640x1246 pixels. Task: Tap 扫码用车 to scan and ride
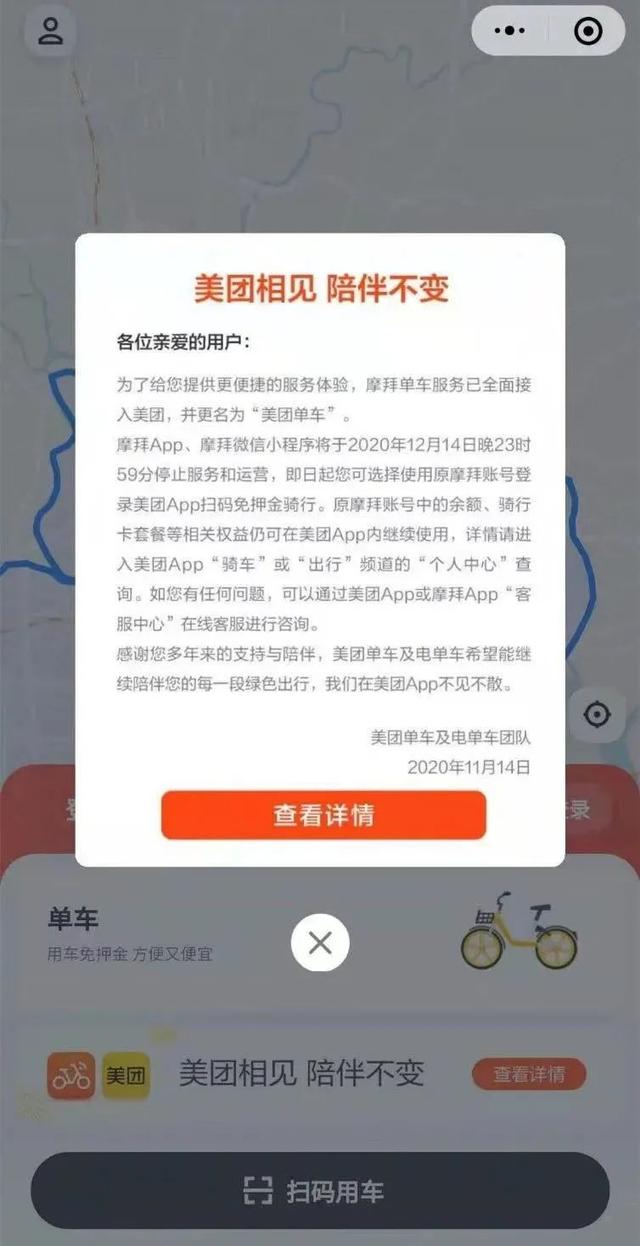(x=320, y=1191)
